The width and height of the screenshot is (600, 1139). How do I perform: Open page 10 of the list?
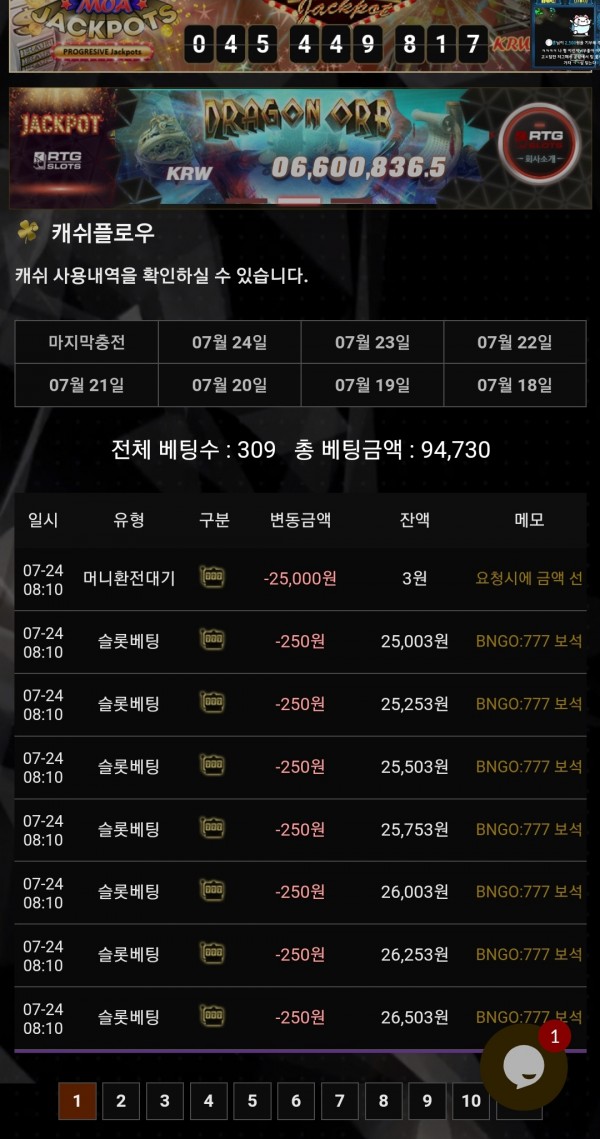tap(471, 1101)
